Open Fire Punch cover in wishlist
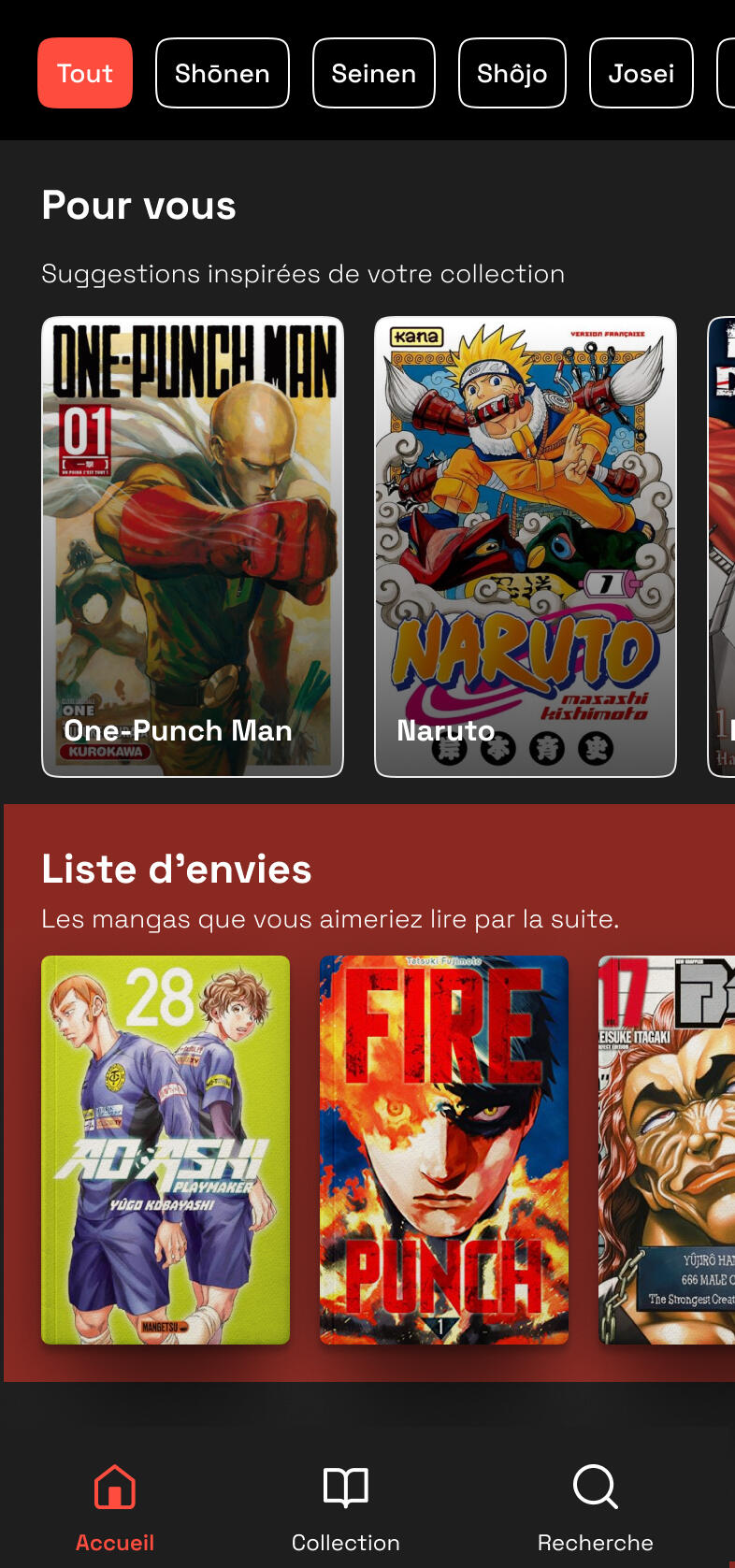This screenshot has height=1568, width=735. tap(443, 1149)
